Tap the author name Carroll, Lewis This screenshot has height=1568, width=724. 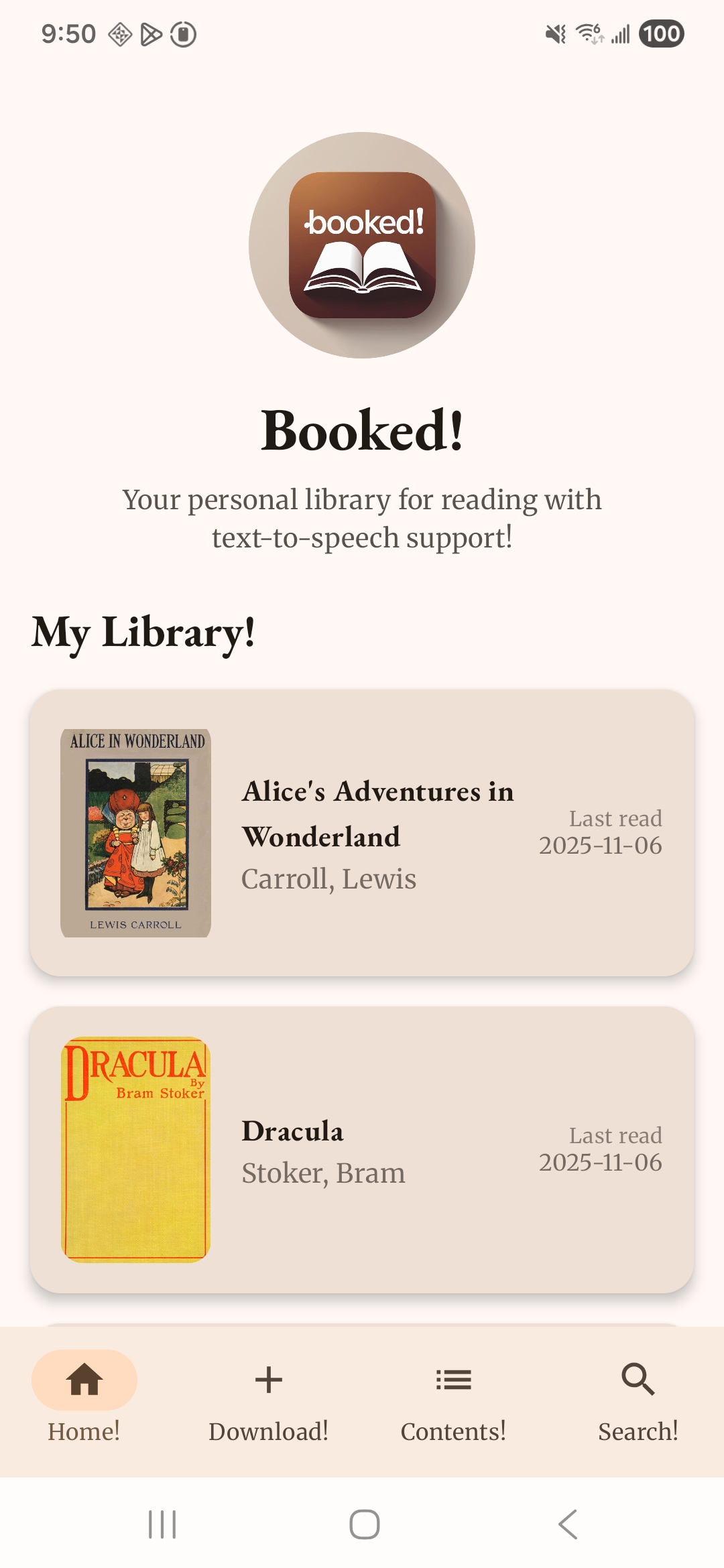(x=328, y=878)
